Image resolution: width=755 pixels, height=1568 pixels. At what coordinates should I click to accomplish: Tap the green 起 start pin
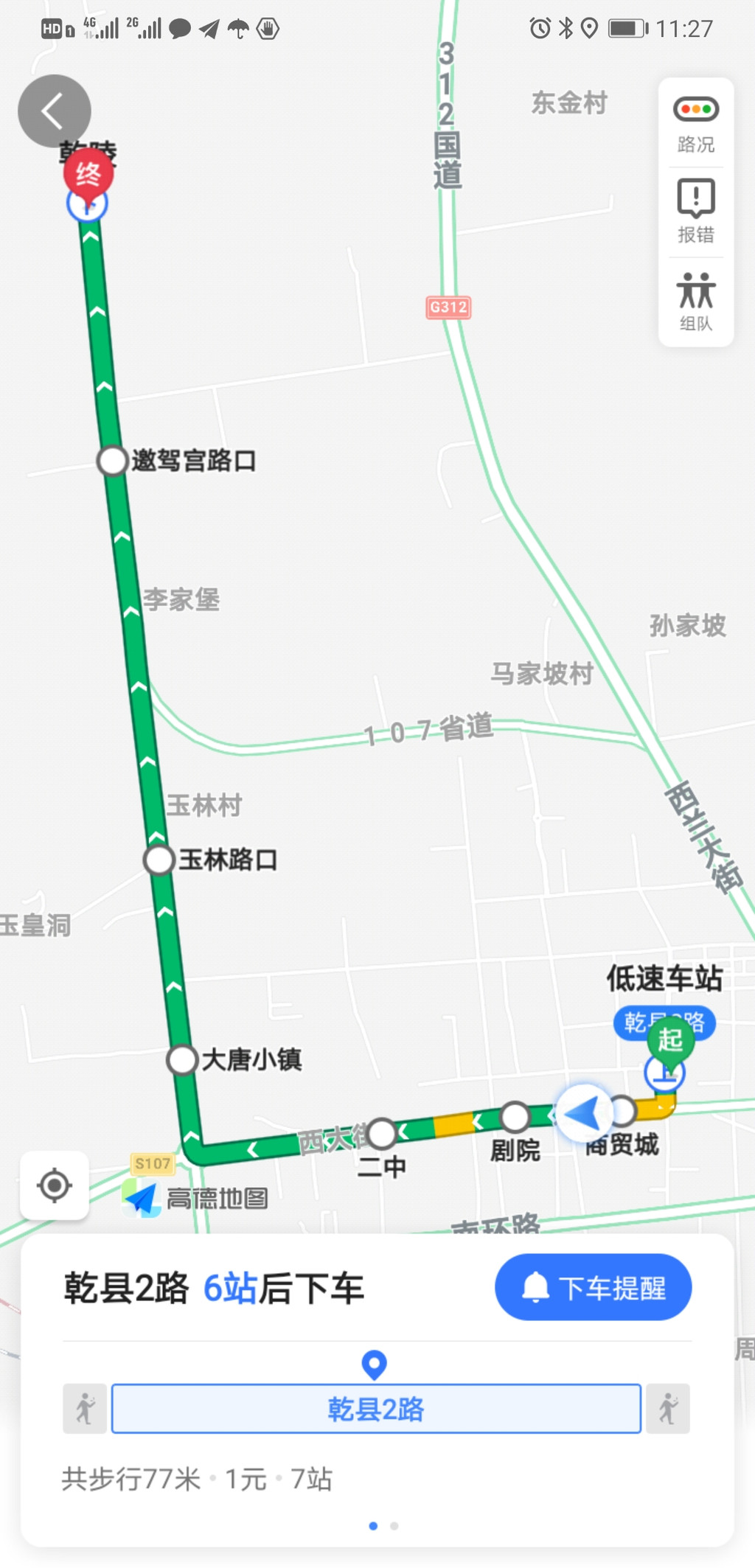(669, 1040)
